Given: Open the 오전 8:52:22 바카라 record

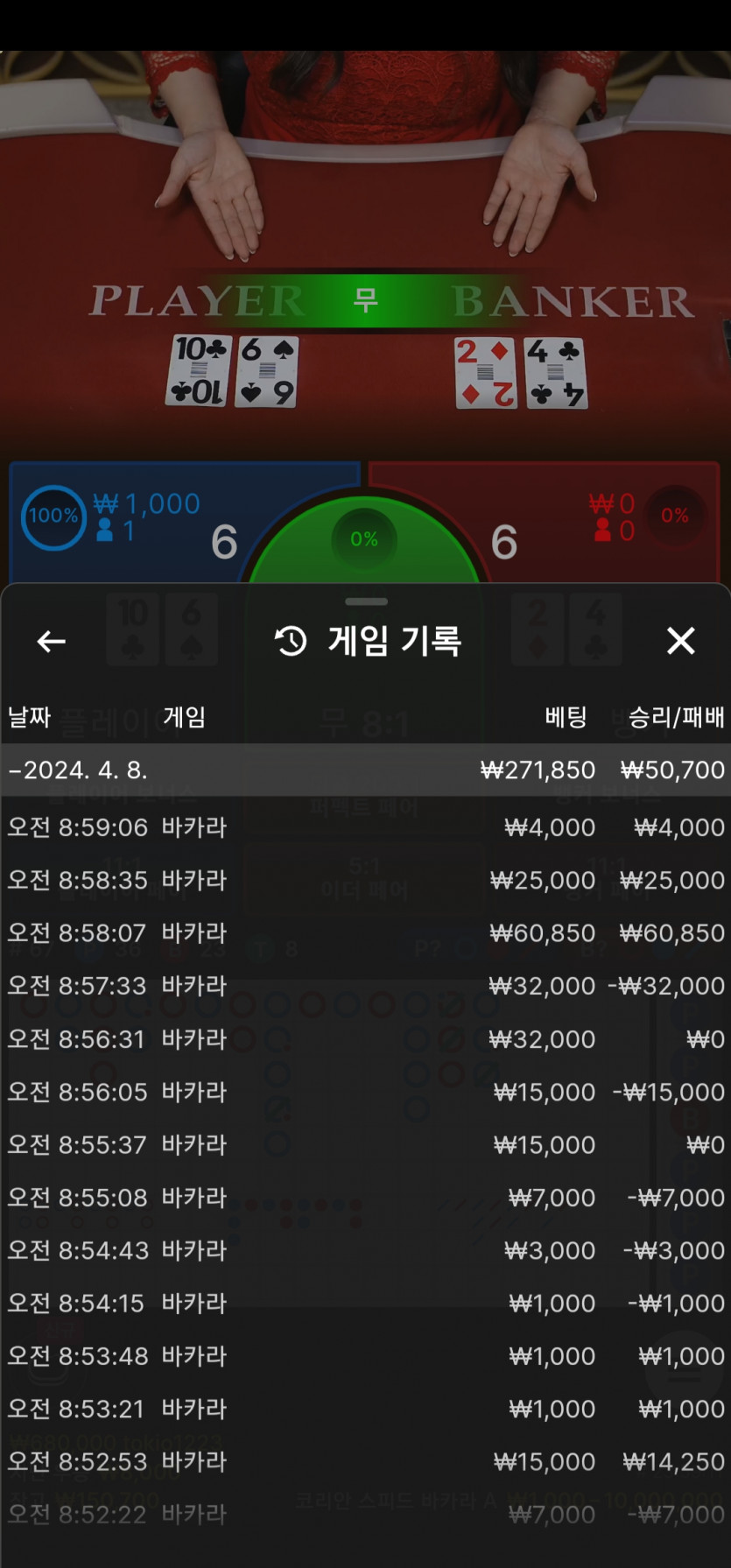Looking at the screenshot, I should tap(365, 1515).
